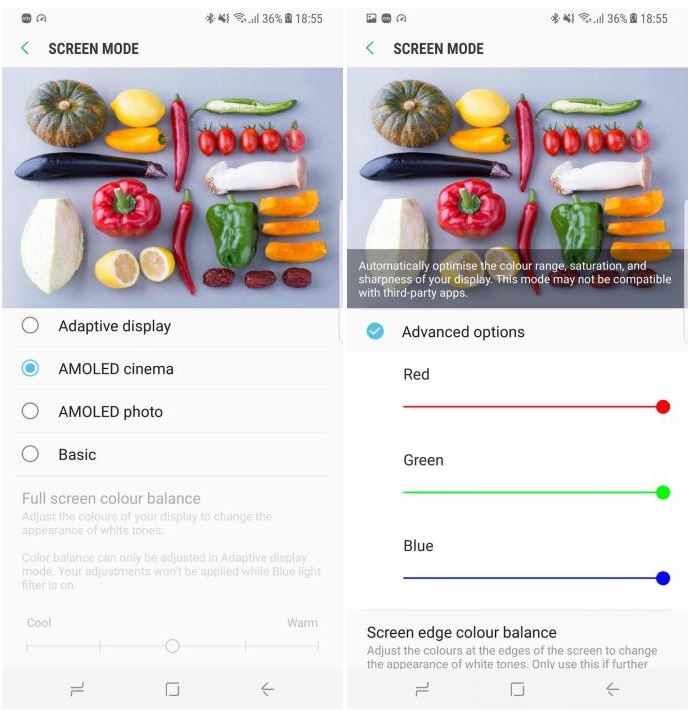697x715 pixels.
Task: Select the Adaptive display mode
Action: tap(31, 326)
